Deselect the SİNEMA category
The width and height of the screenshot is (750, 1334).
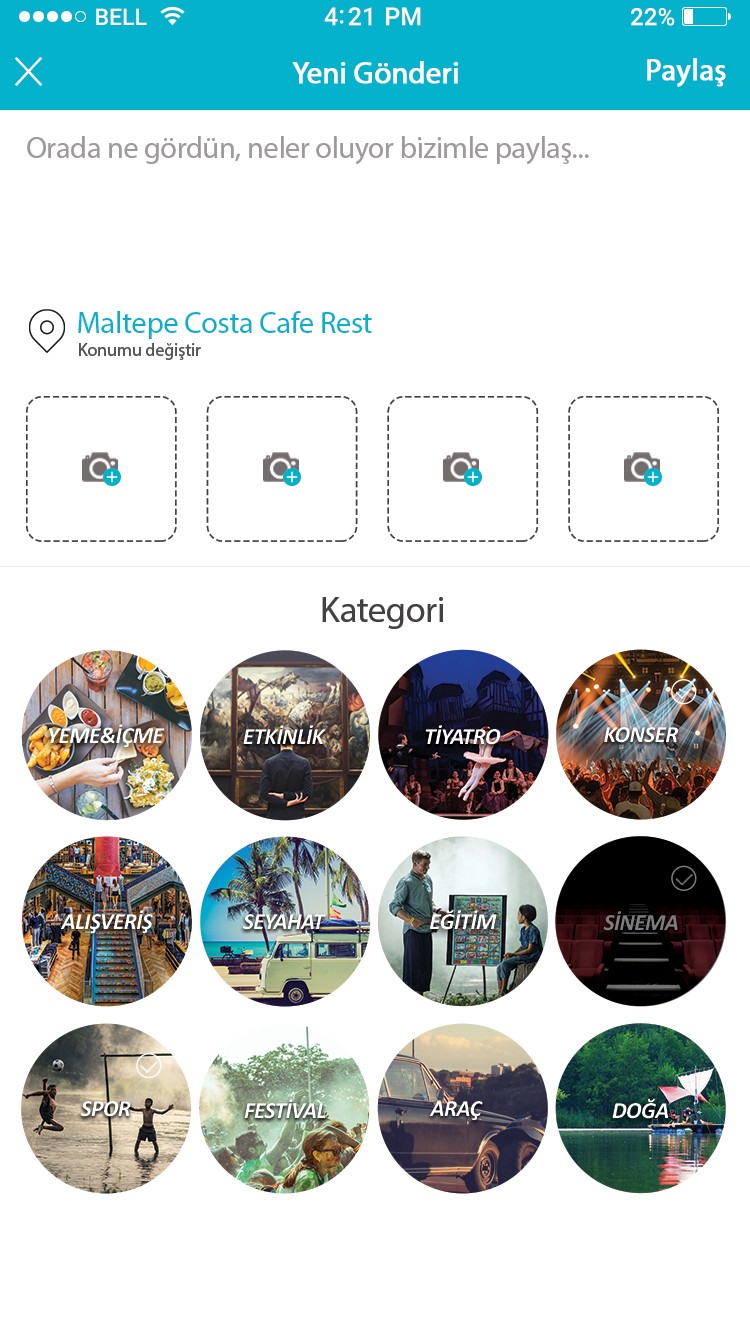(x=641, y=921)
